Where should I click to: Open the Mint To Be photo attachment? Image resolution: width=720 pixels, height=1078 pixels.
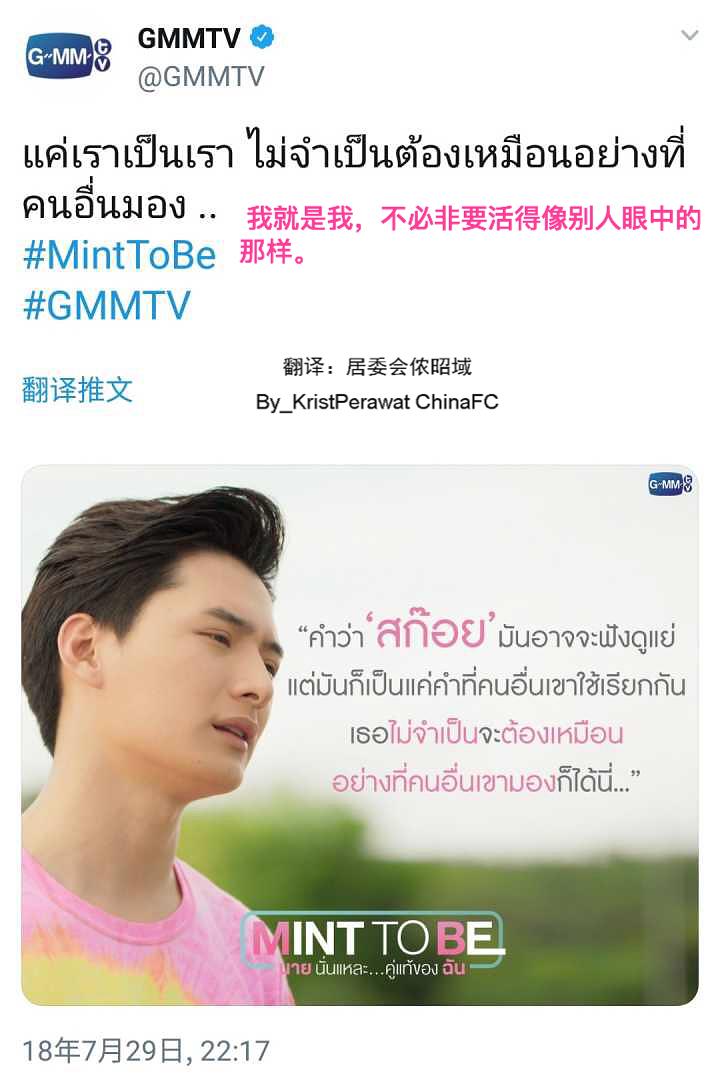click(360, 735)
